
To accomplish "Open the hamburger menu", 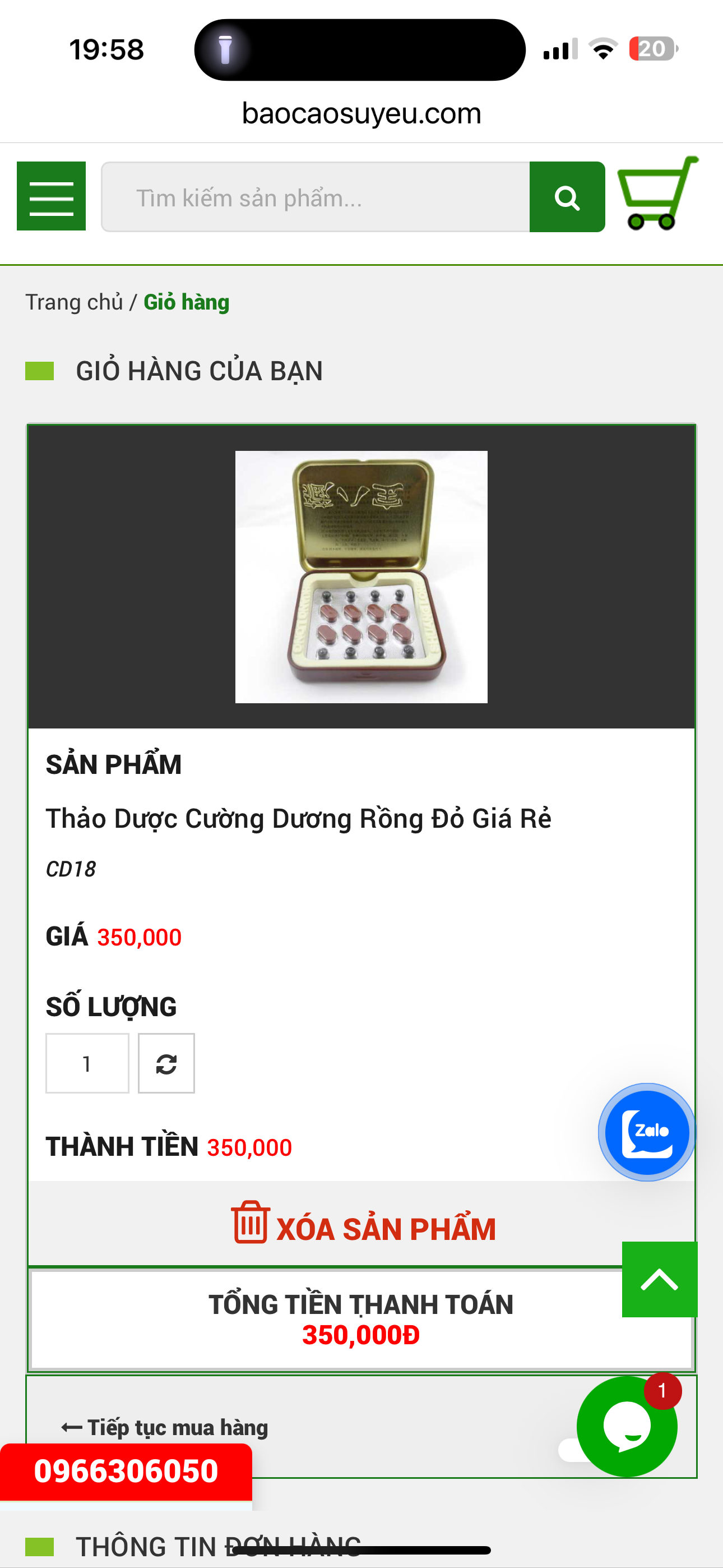I will [x=51, y=196].
